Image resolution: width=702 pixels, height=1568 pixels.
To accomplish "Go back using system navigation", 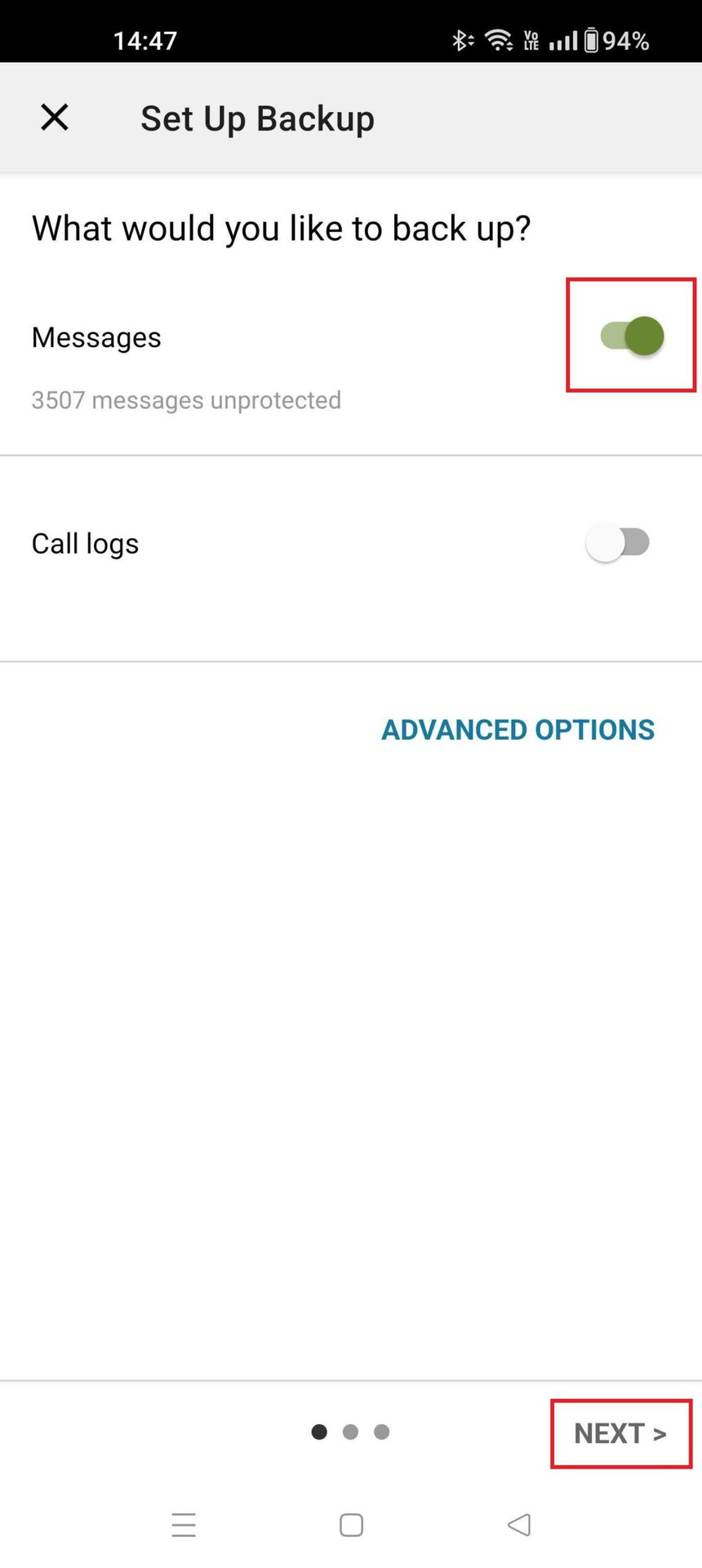I will tap(519, 1525).
